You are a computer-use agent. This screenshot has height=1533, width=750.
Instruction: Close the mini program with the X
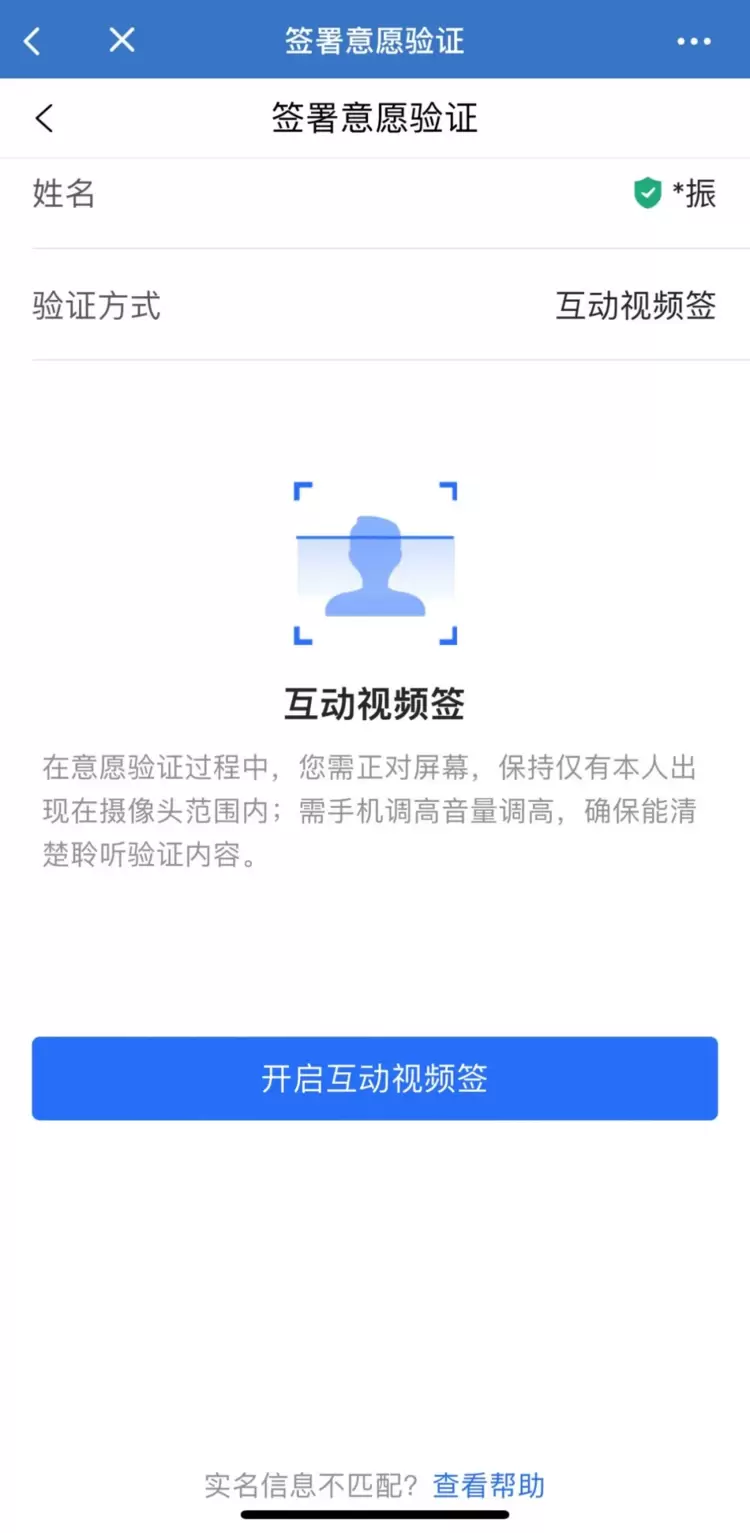point(122,40)
